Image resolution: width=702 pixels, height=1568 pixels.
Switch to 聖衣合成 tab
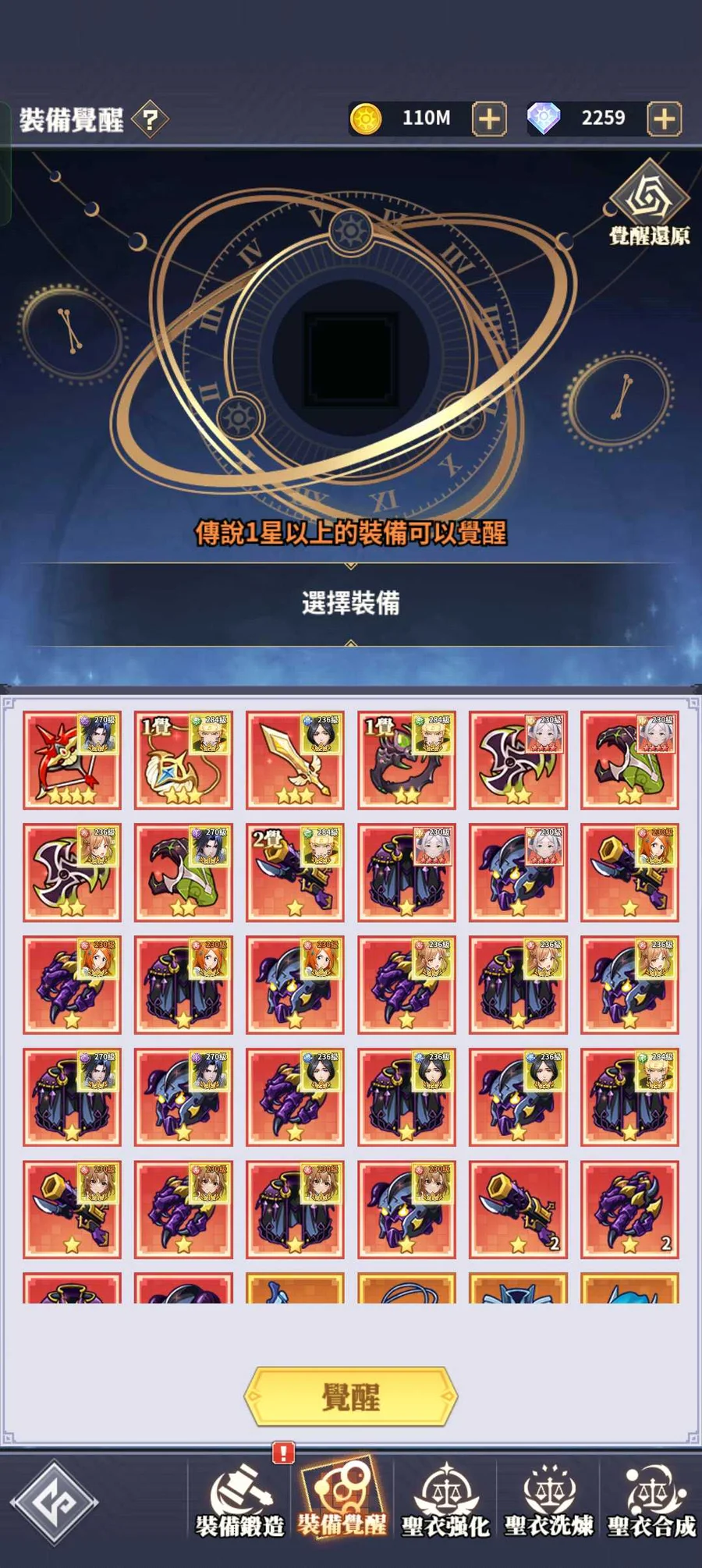tap(651, 1502)
